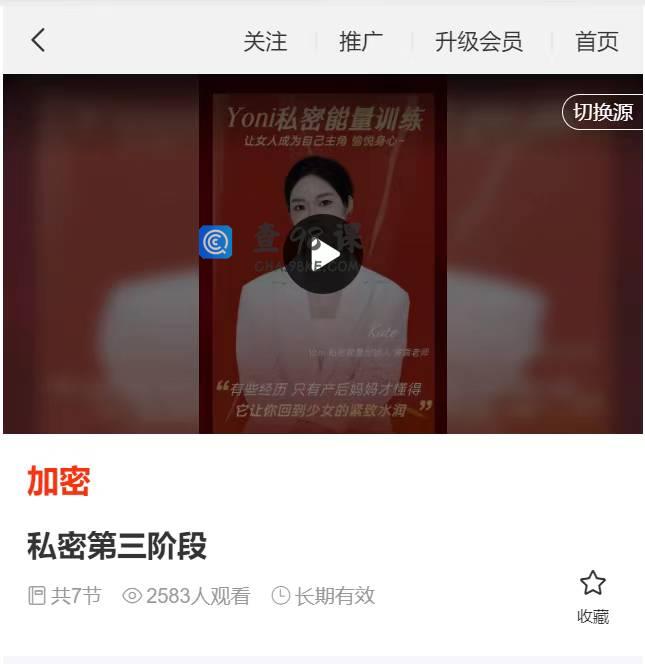Tap 切换源 to switch video source
Screen dimensions: 645x664
coord(602,112)
